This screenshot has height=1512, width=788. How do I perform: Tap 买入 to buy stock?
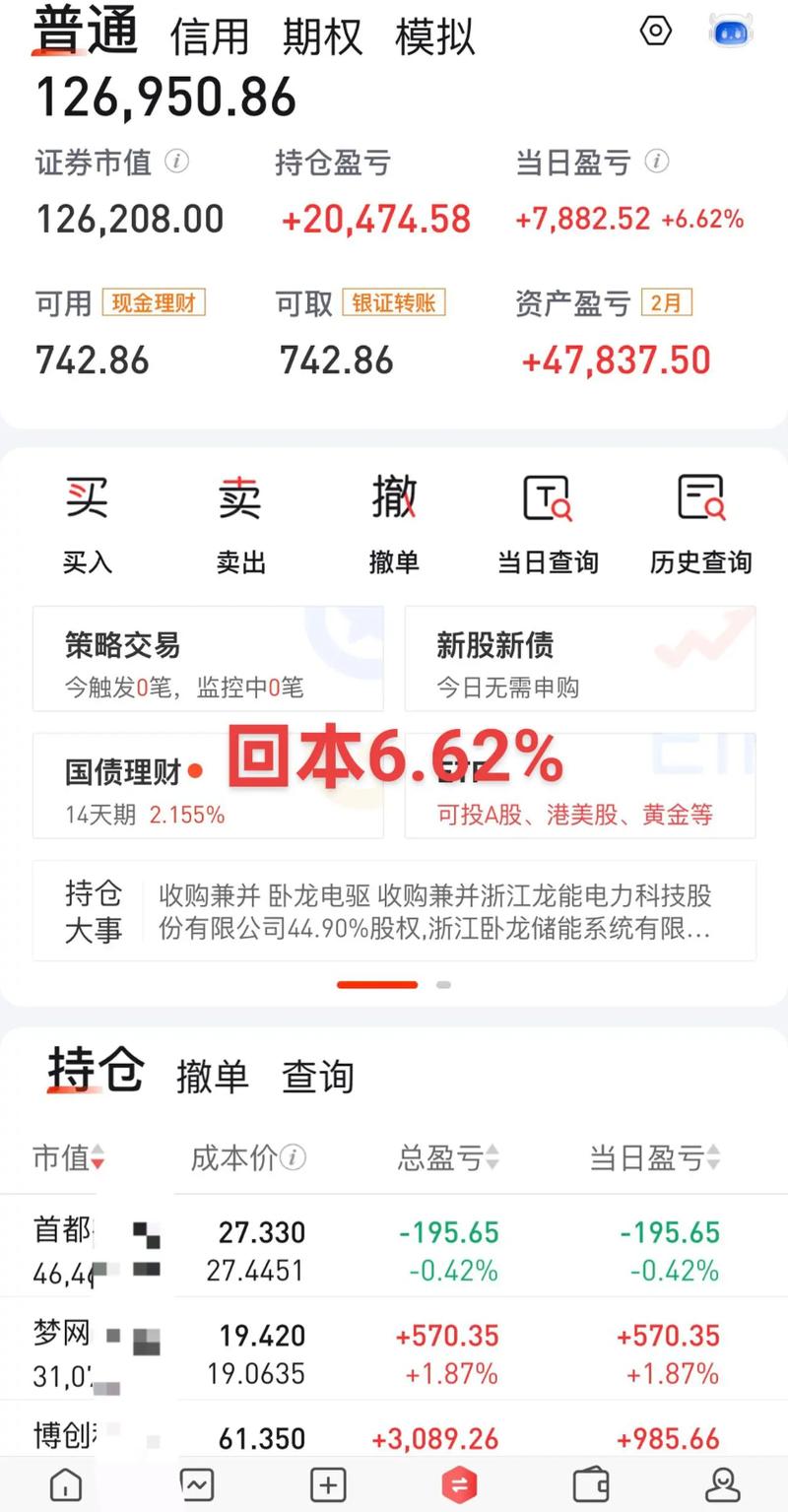point(88,524)
